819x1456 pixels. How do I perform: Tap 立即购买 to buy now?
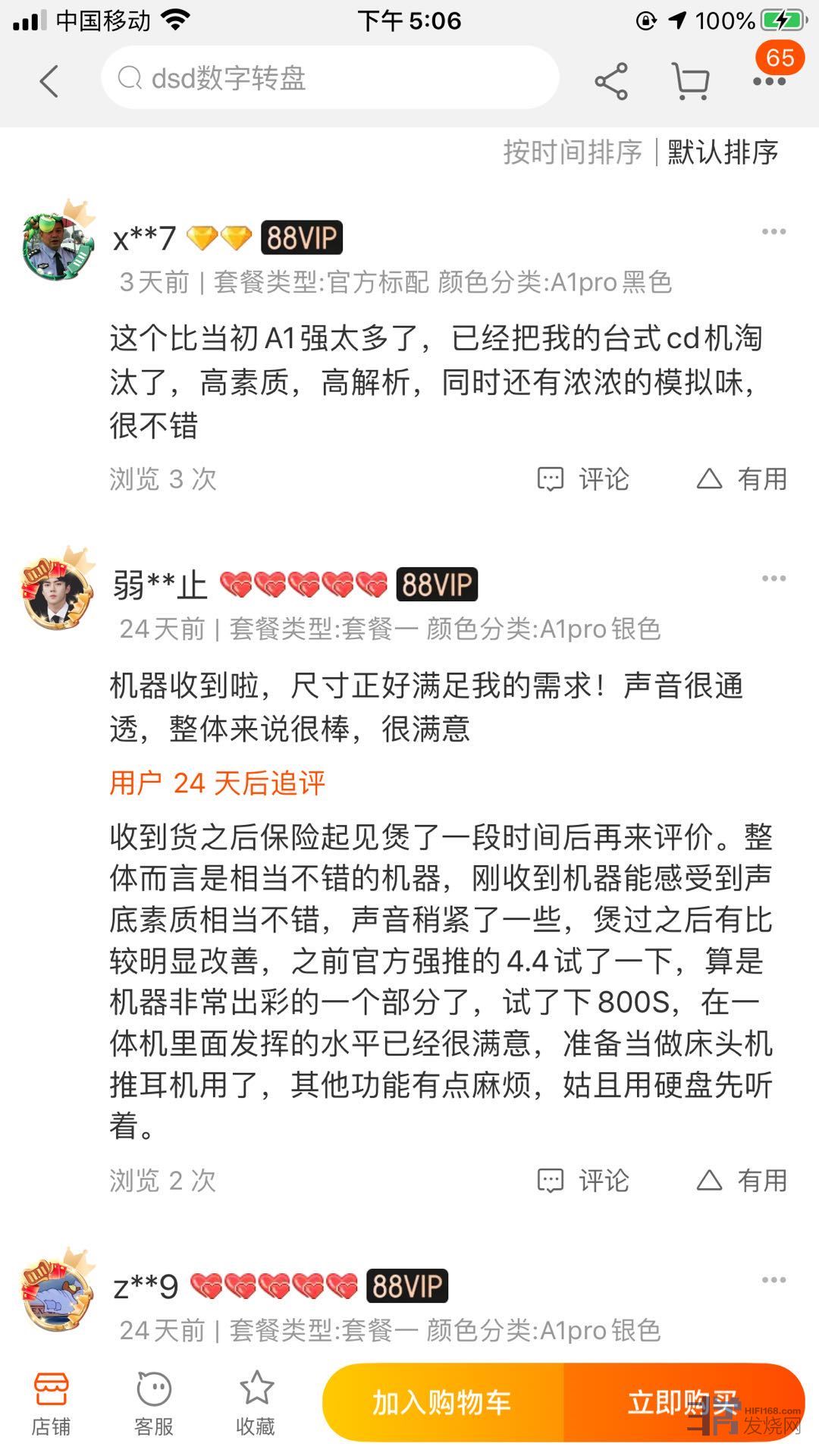(x=682, y=1403)
